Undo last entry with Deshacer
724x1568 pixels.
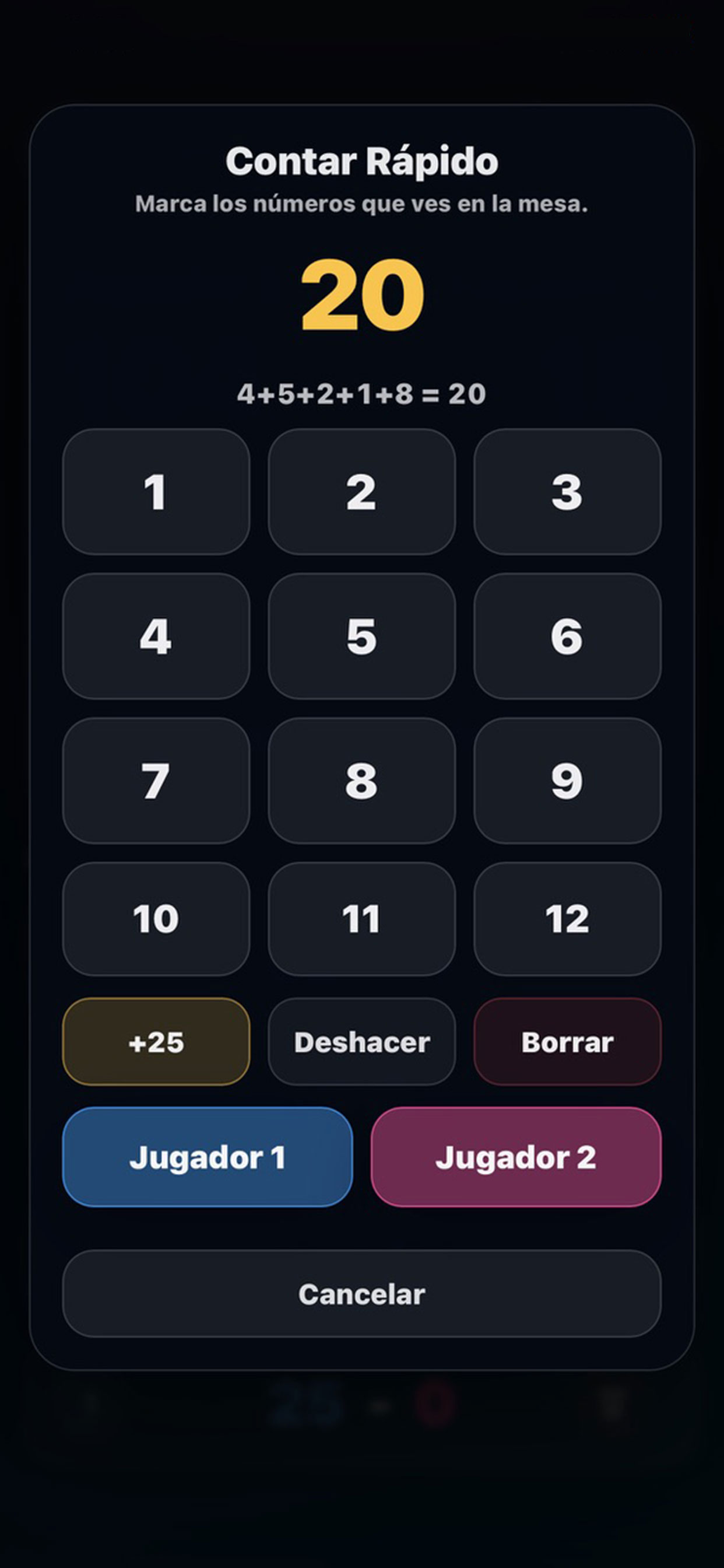coord(361,1041)
